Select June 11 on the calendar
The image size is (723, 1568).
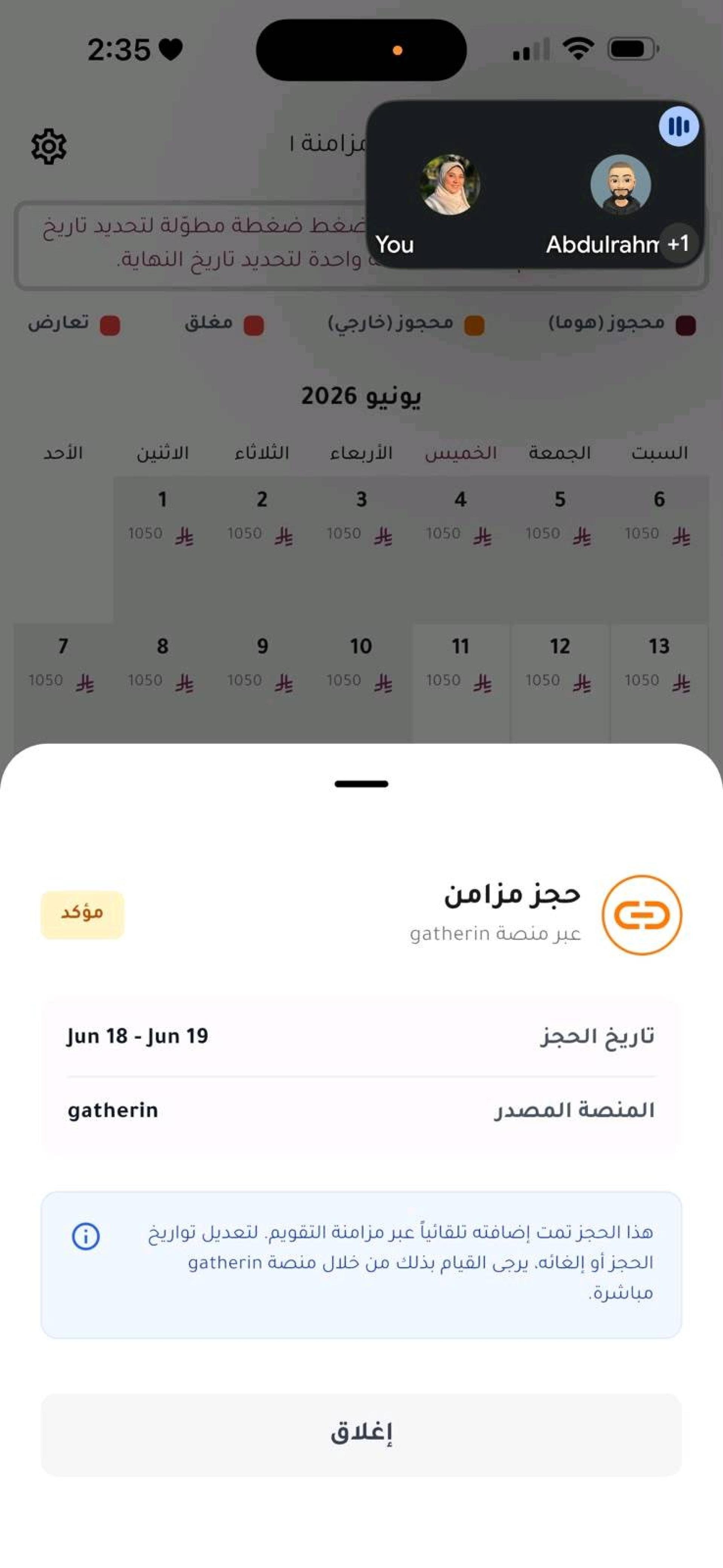[461, 682]
